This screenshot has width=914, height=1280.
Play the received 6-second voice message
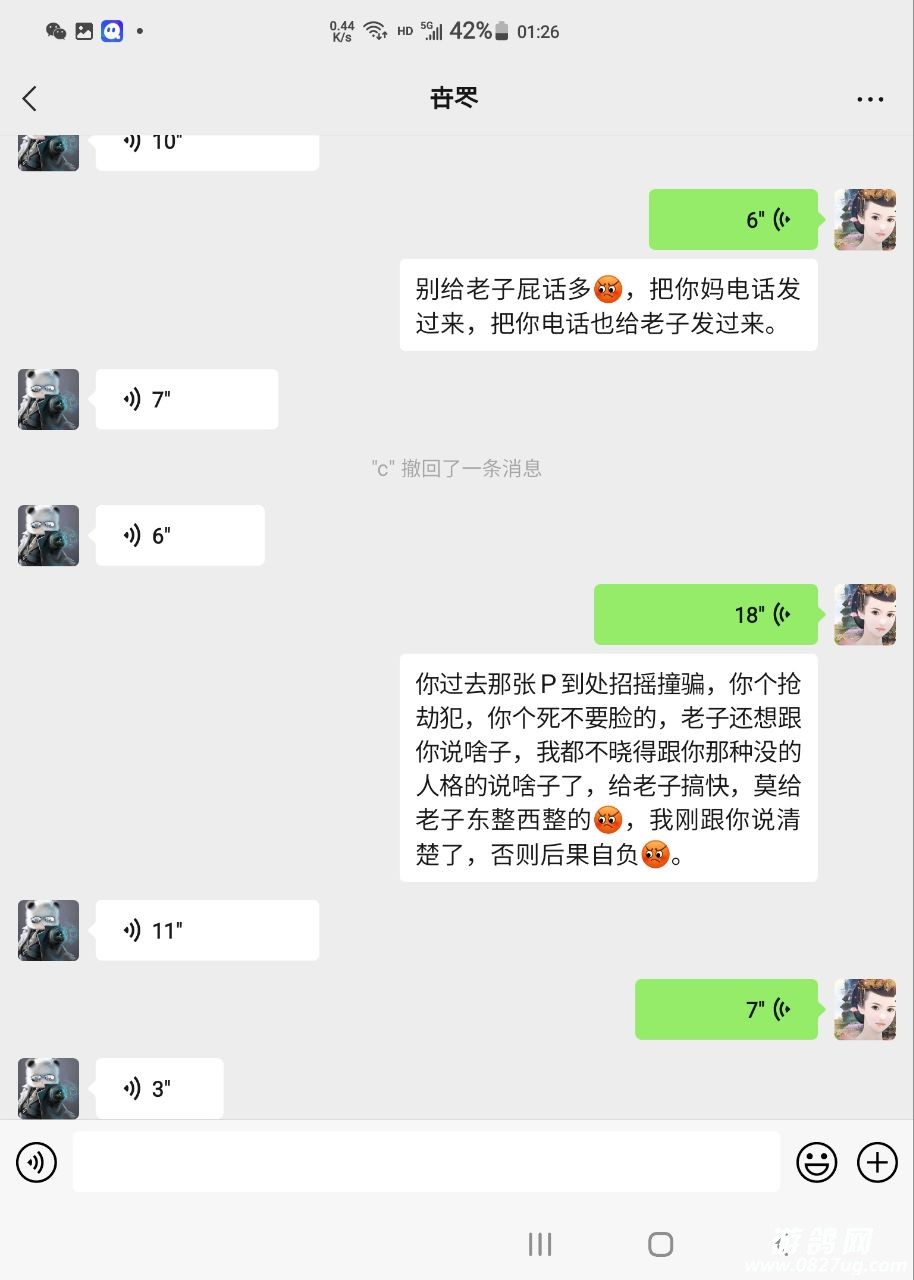[180, 536]
